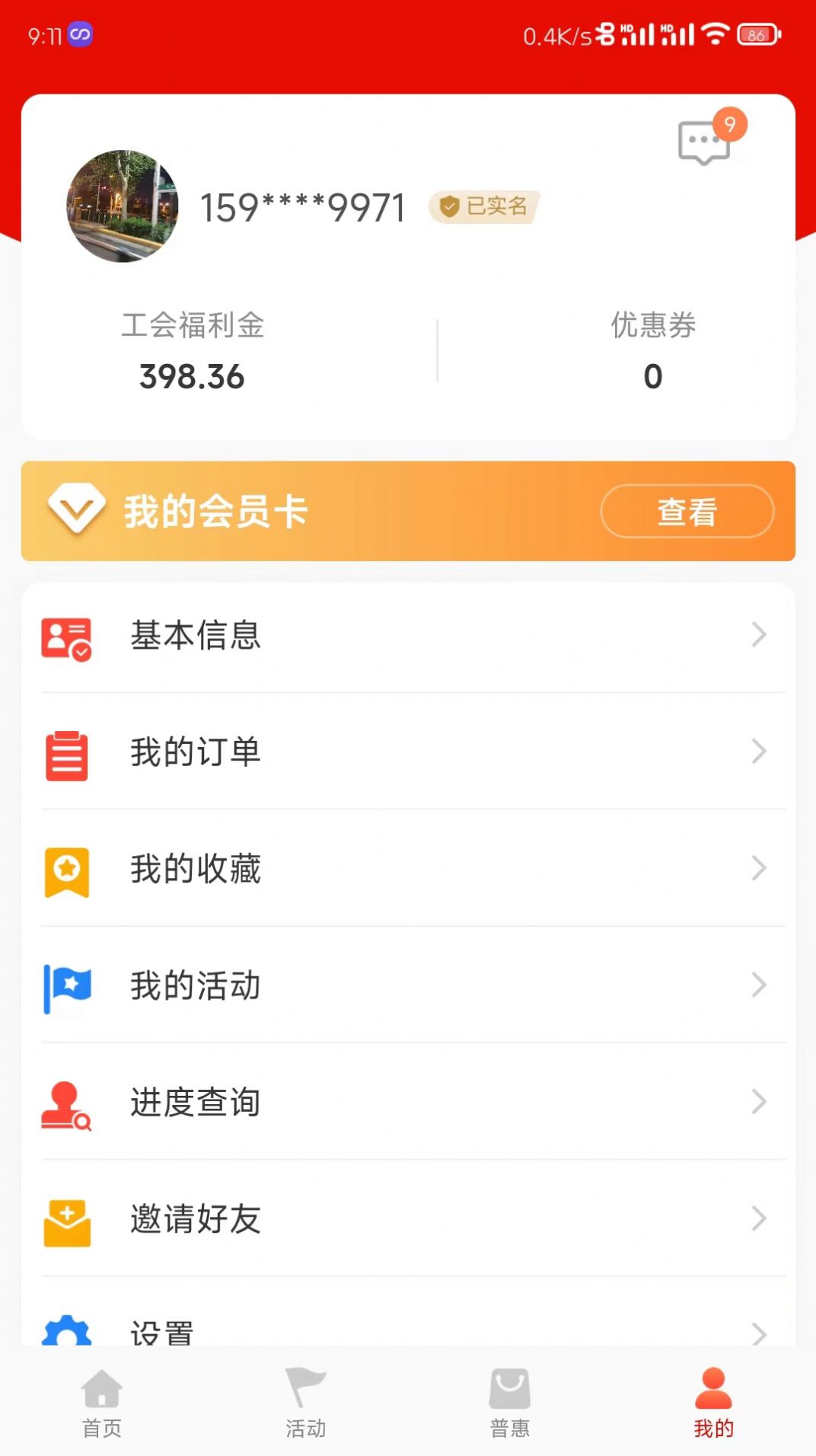The height and width of the screenshot is (1456, 816).
Task: Expand the 我的订单 row chevron
Action: tap(758, 752)
